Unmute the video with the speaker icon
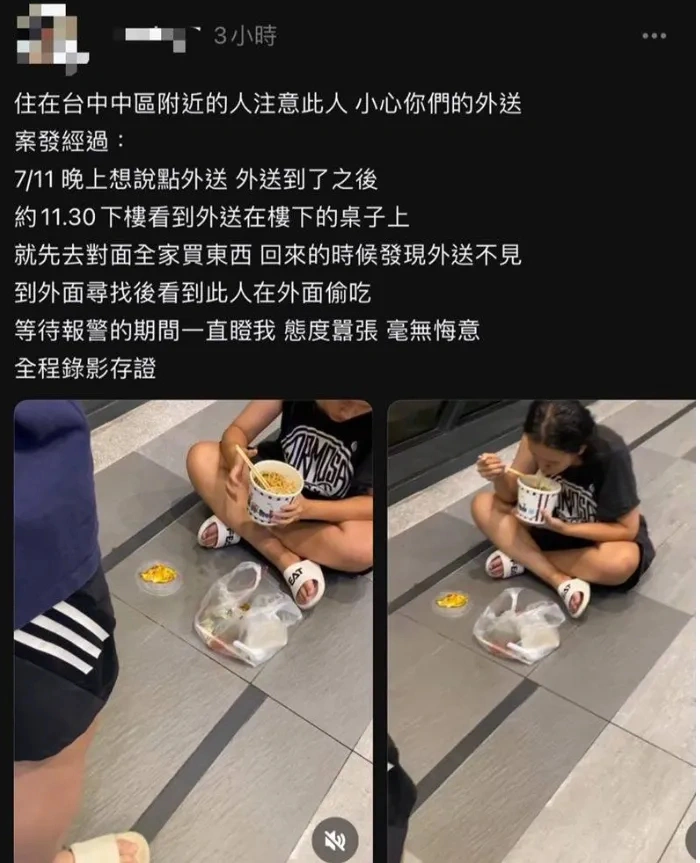 click(334, 838)
